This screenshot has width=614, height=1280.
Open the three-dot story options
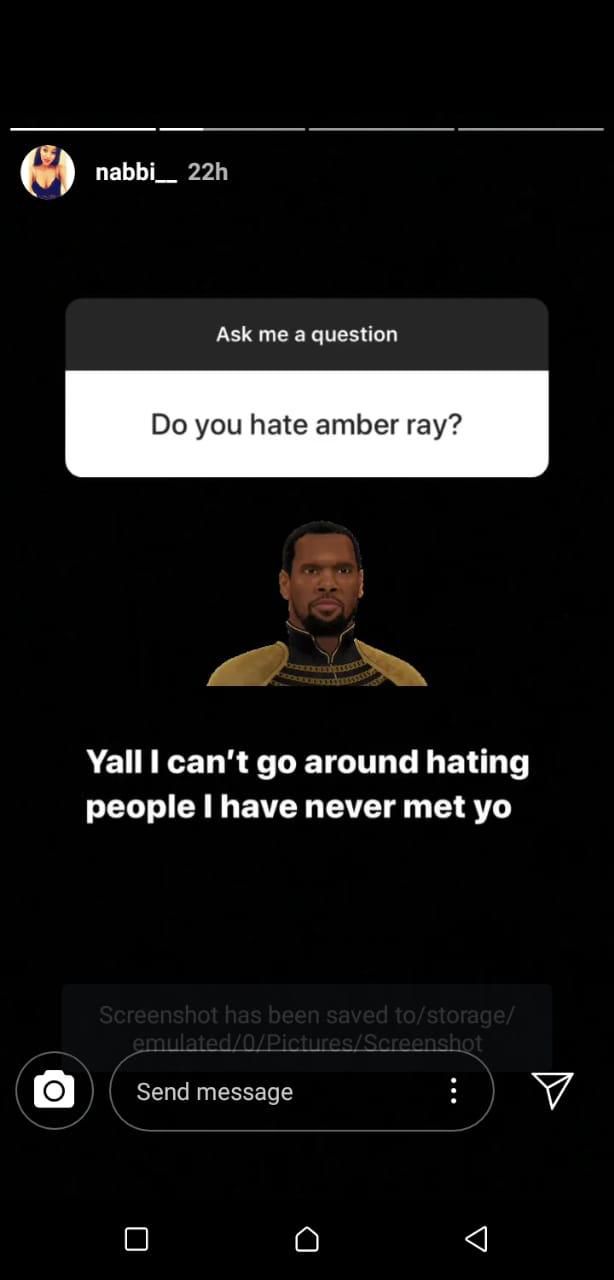click(x=453, y=1091)
